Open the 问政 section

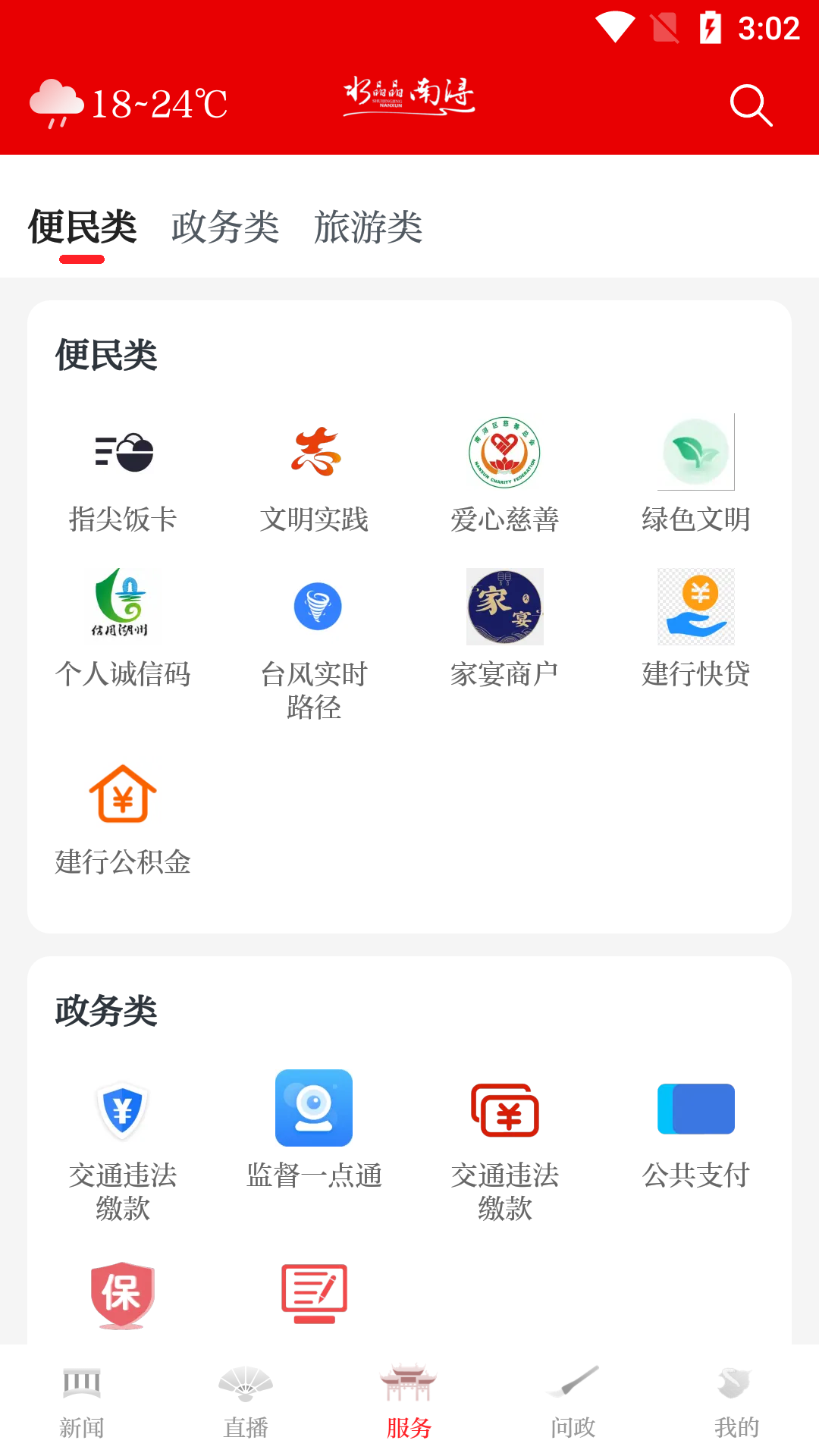(573, 1407)
